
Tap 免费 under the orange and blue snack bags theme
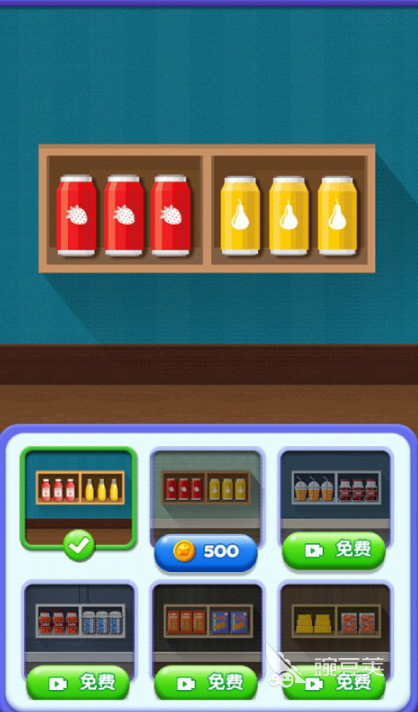coord(206,682)
